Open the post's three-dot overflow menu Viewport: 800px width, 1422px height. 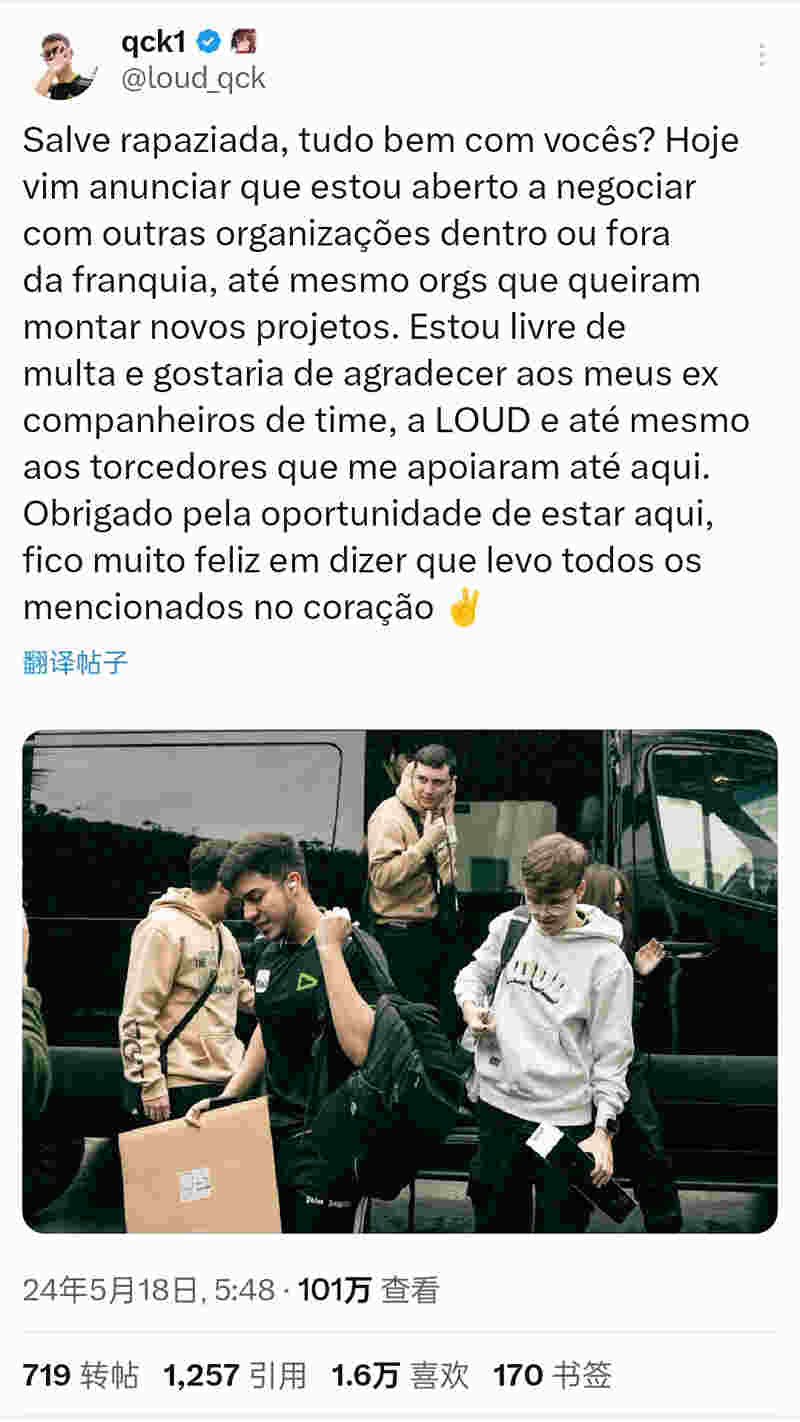coord(762,56)
